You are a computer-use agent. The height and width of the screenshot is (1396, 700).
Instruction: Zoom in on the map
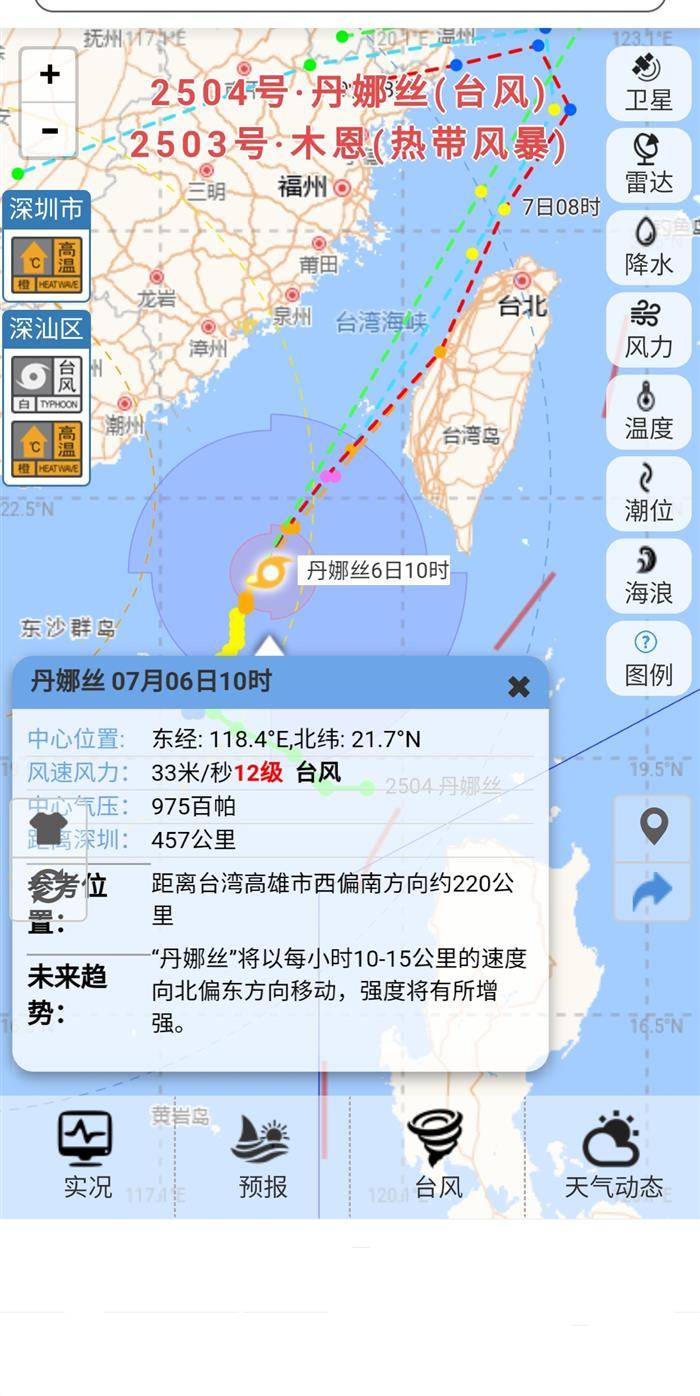tap(49, 75)
